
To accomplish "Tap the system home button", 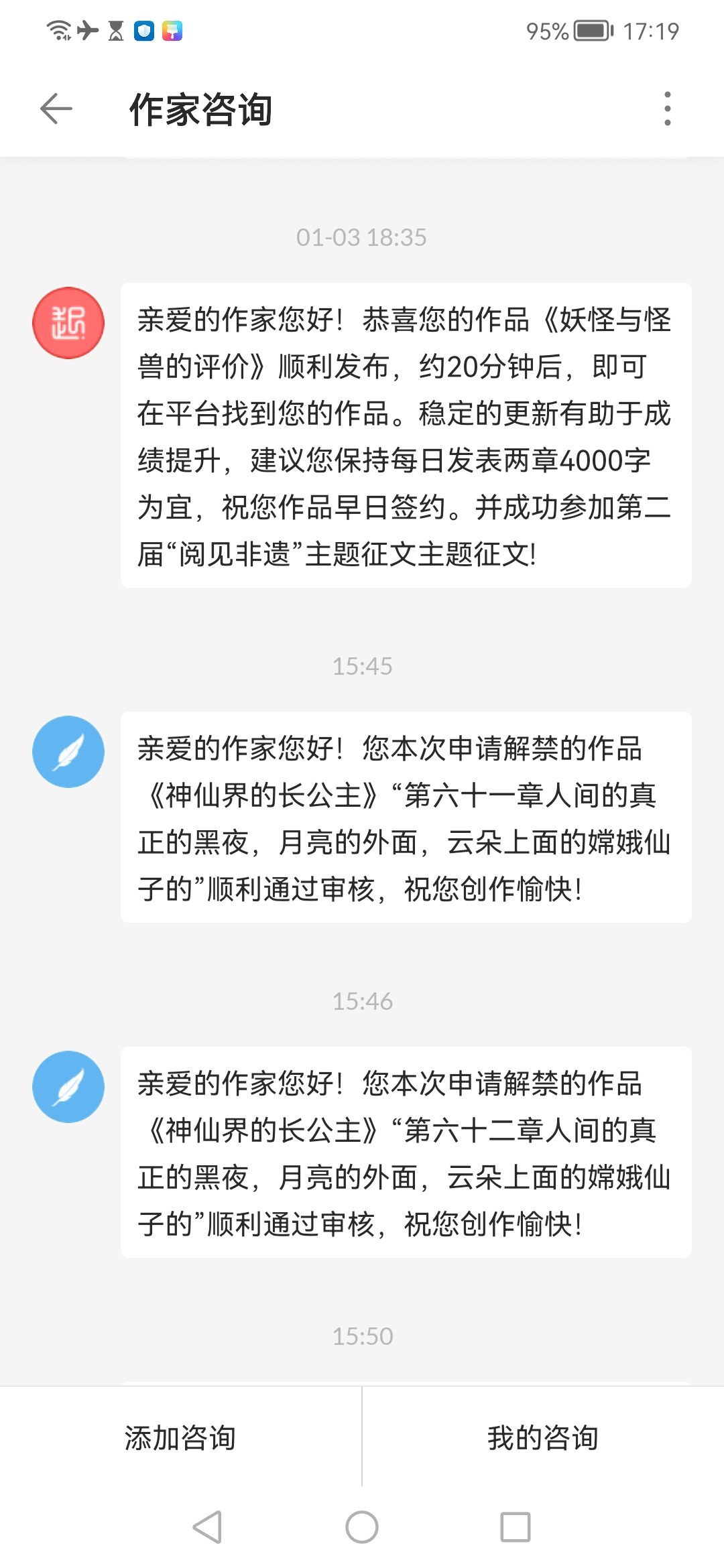I will click(x=362, y=1527).
